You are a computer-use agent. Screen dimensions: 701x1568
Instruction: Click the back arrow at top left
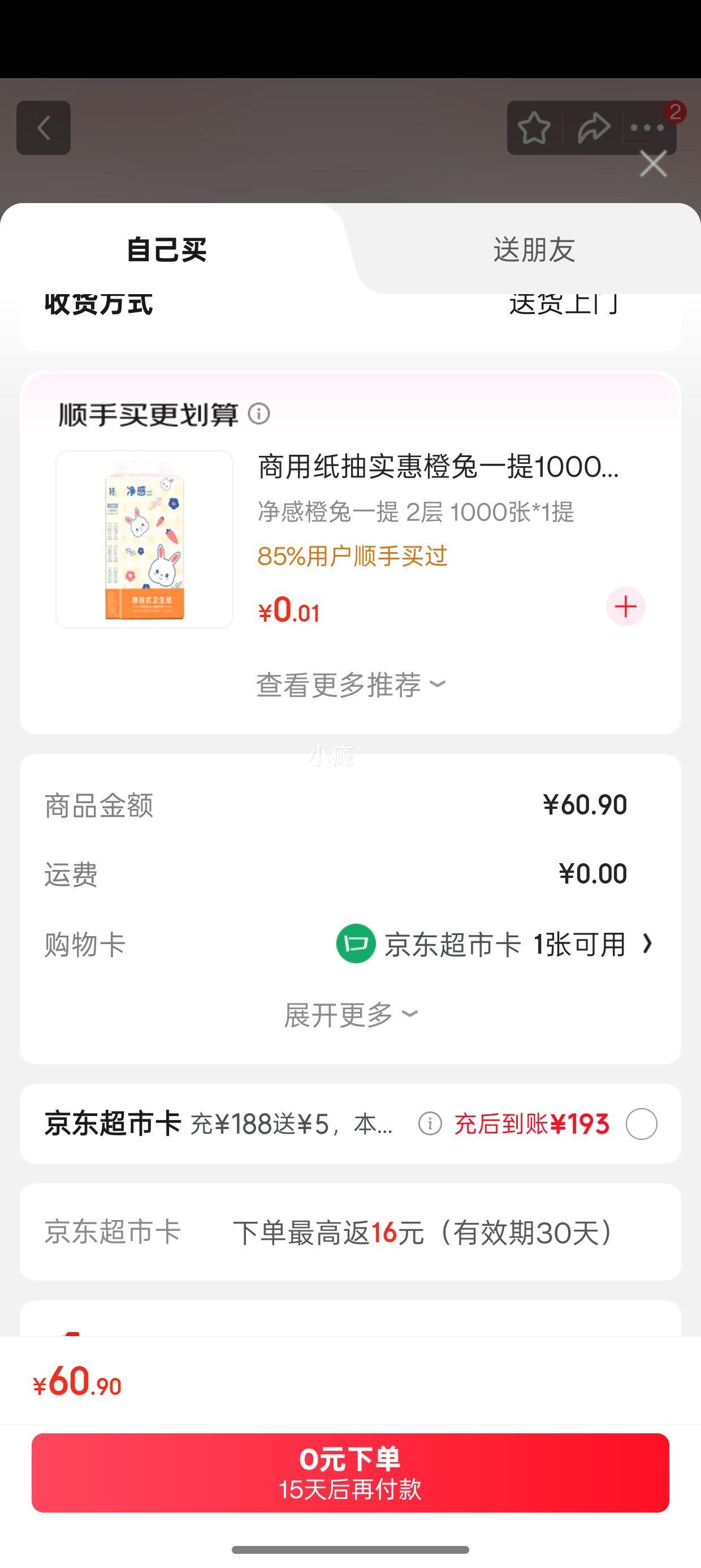43,128
